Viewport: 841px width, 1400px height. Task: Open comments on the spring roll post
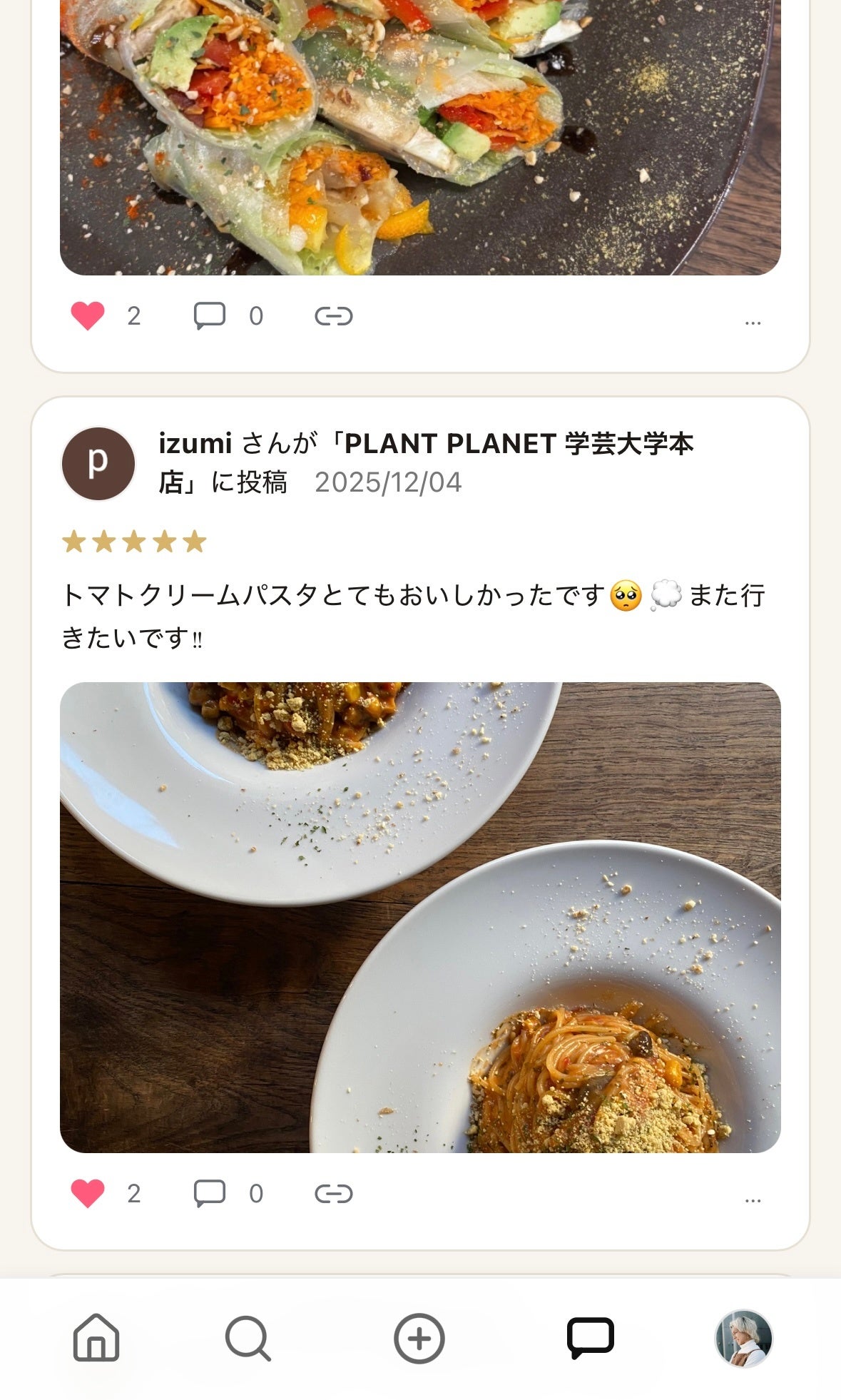210,315
